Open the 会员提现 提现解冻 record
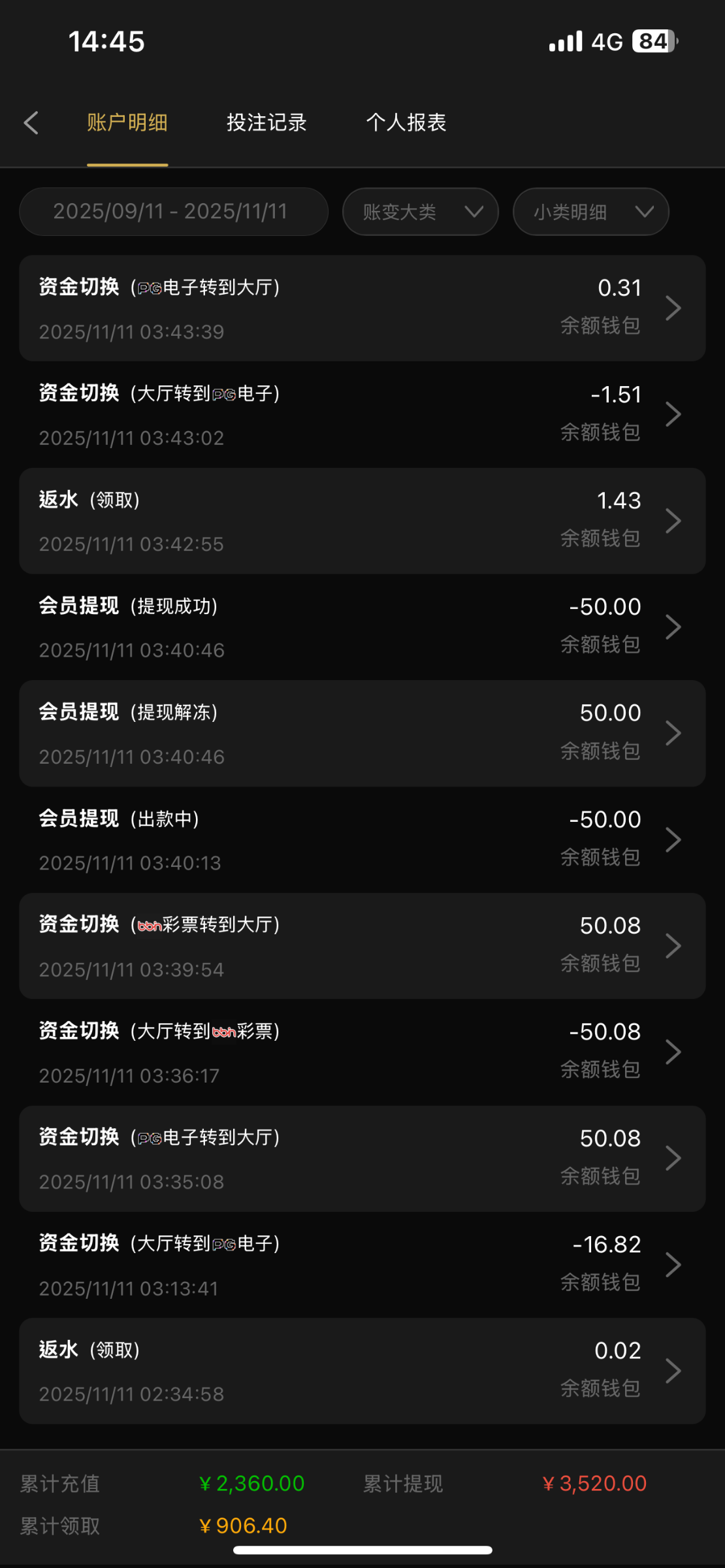The image size is (725, 1568). 362,734
